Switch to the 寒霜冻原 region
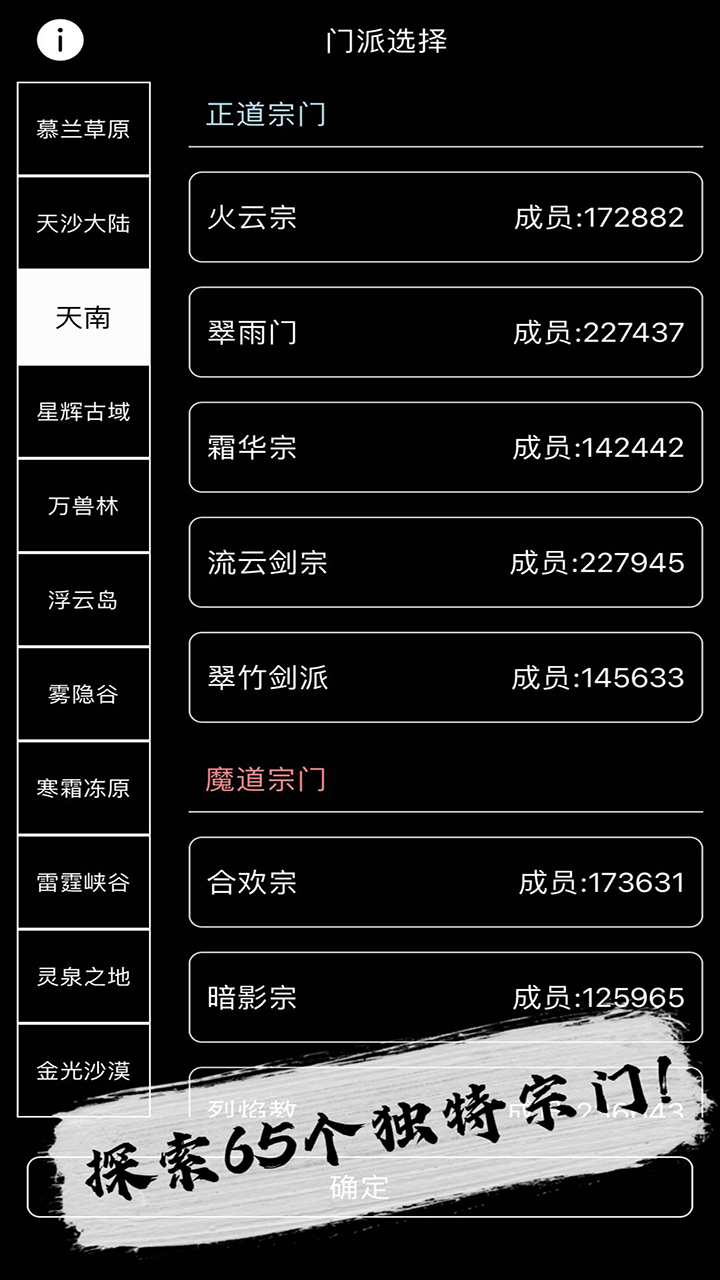 tap(83, 788)
